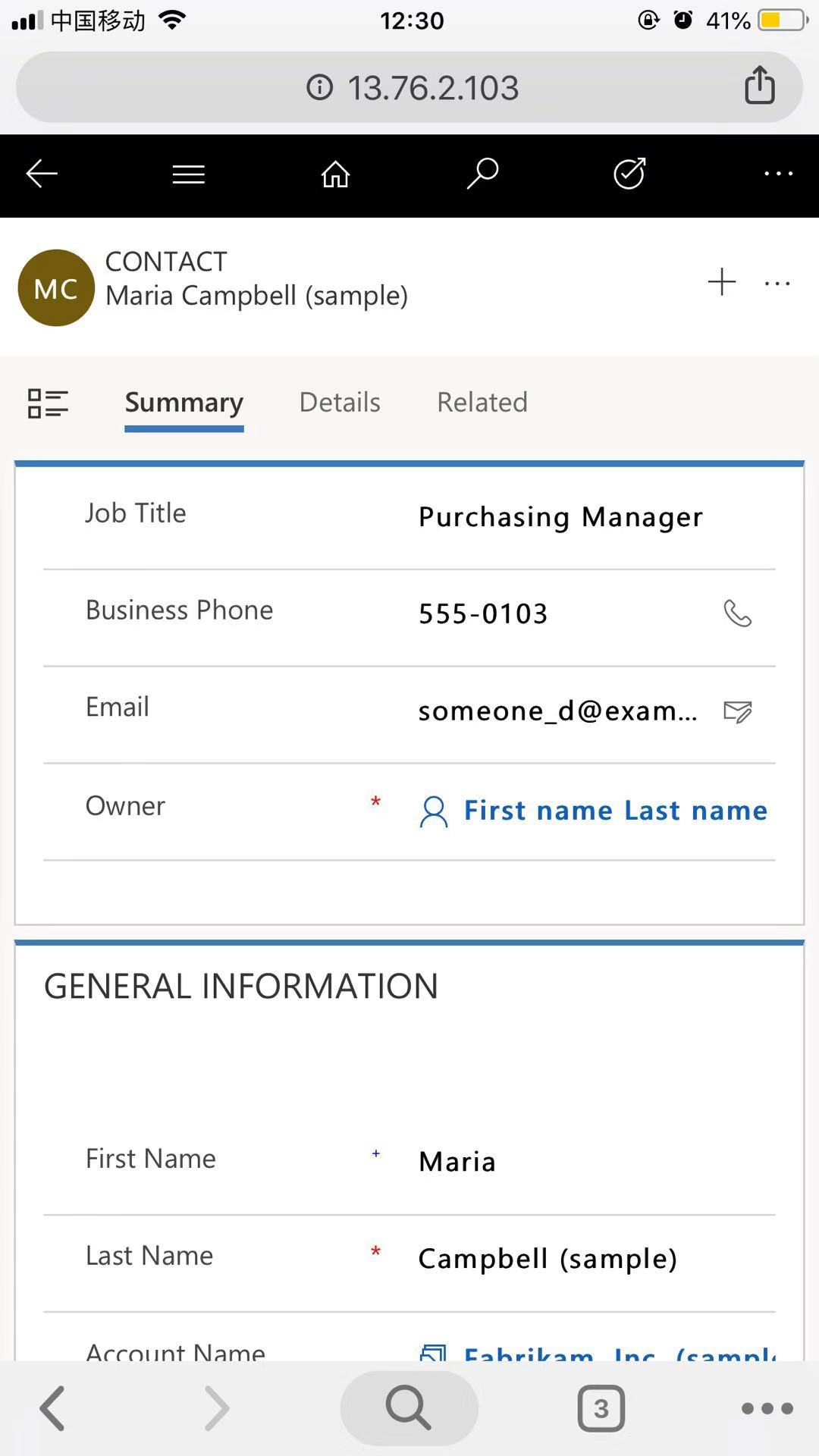
Task: Open the black toolbar overflow menu
Action: 778,174
